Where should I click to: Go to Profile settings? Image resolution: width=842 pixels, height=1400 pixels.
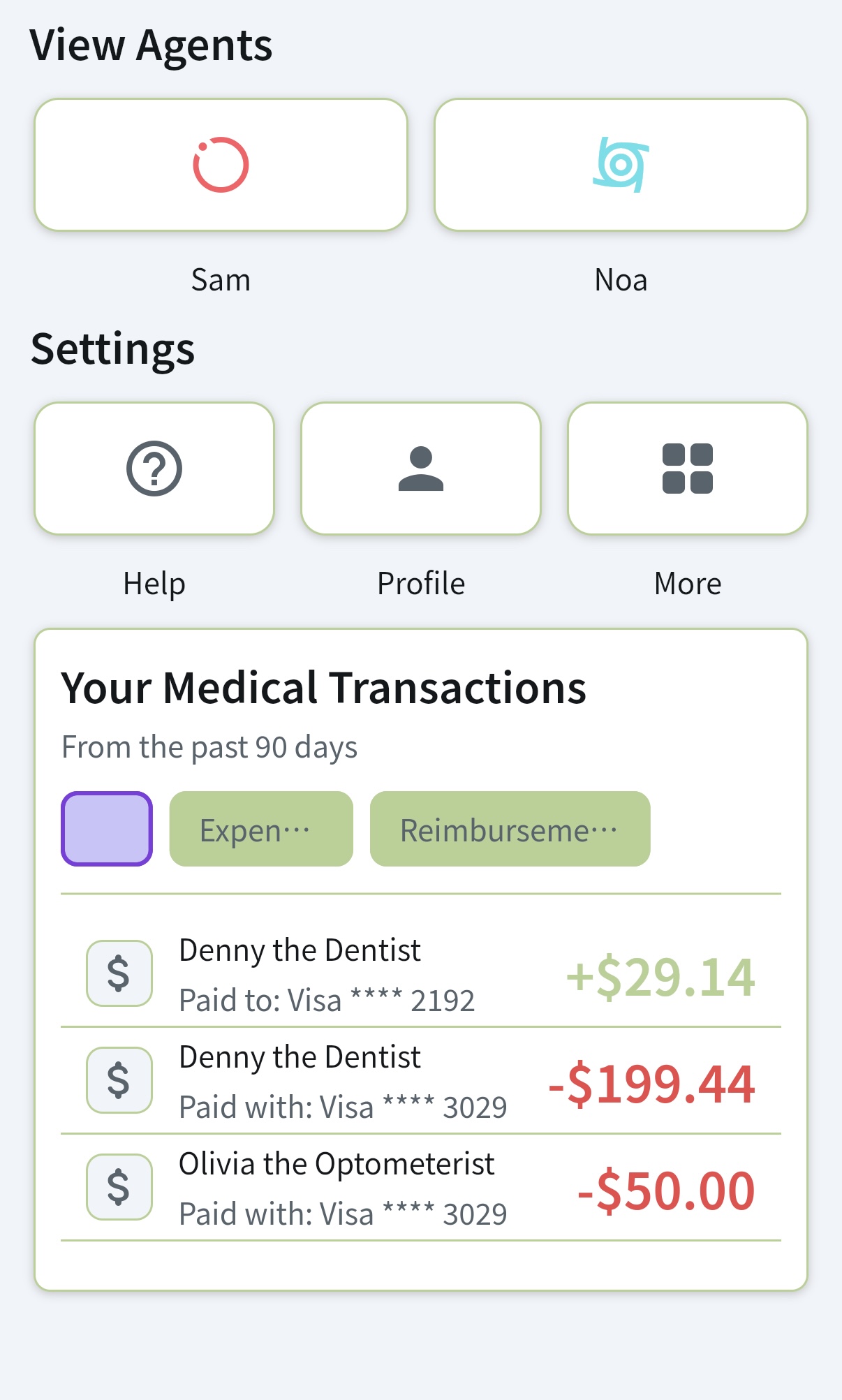pyautogui.click(x=421, y=469)
